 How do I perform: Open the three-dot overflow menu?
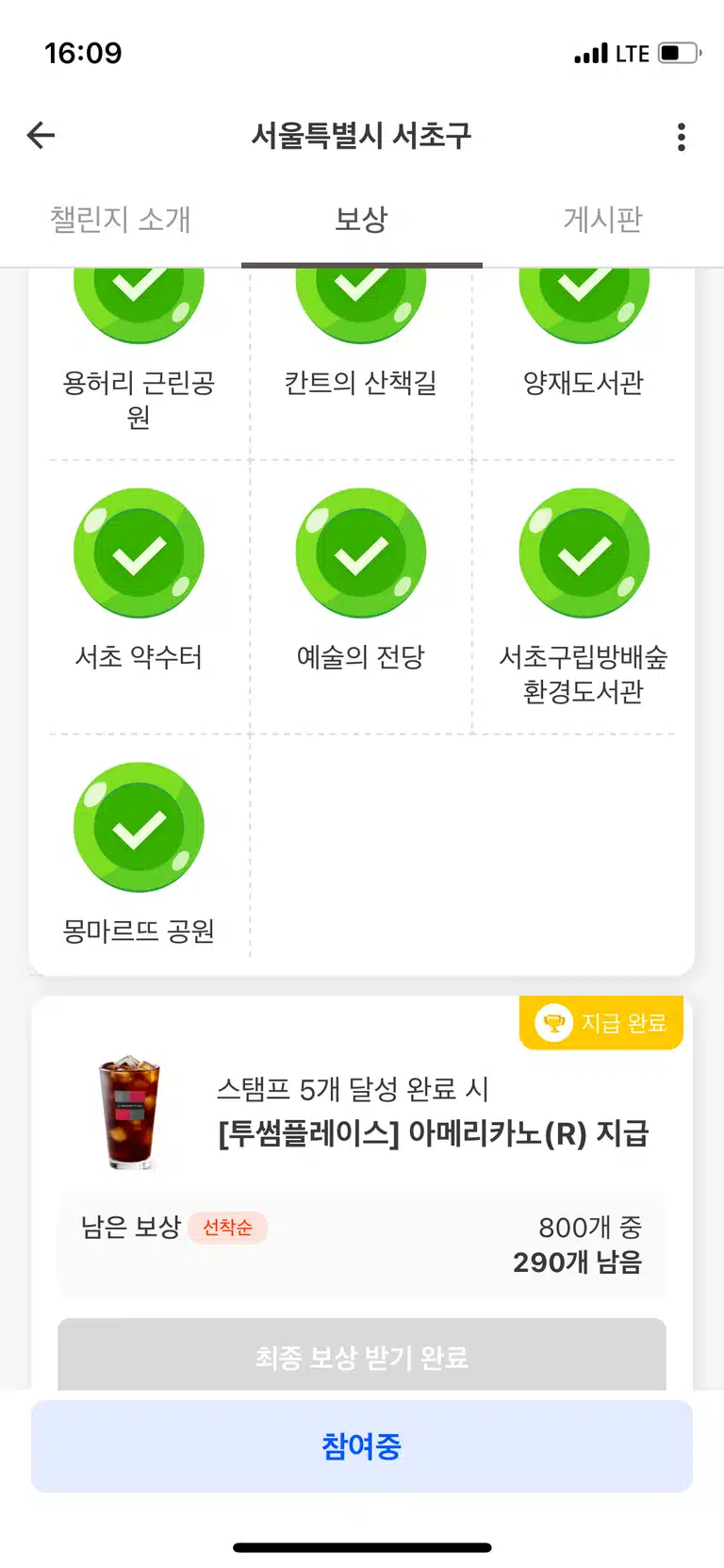pyautogui.click(x=682, y=137)
